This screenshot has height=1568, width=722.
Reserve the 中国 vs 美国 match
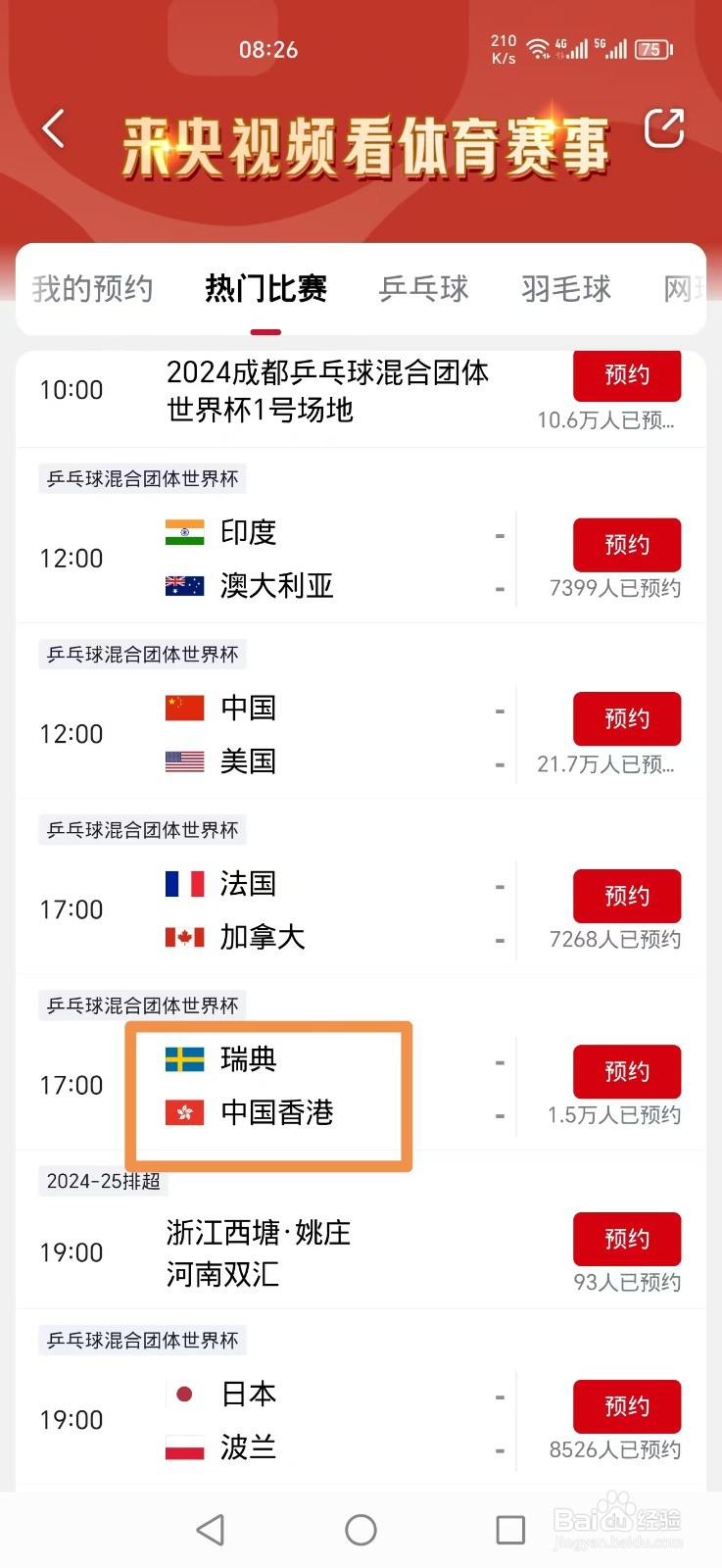click(627, 718)
